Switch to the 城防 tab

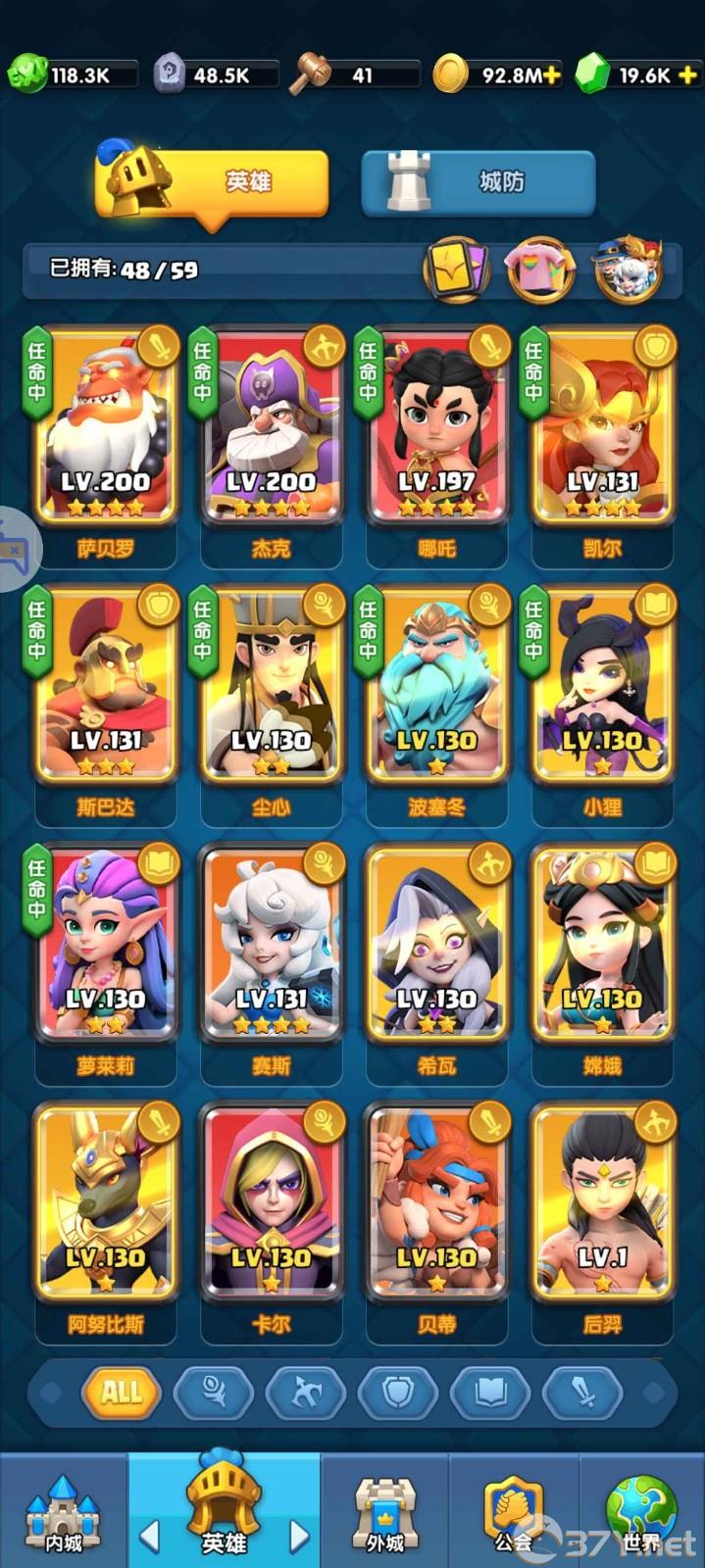coord(478,182)
